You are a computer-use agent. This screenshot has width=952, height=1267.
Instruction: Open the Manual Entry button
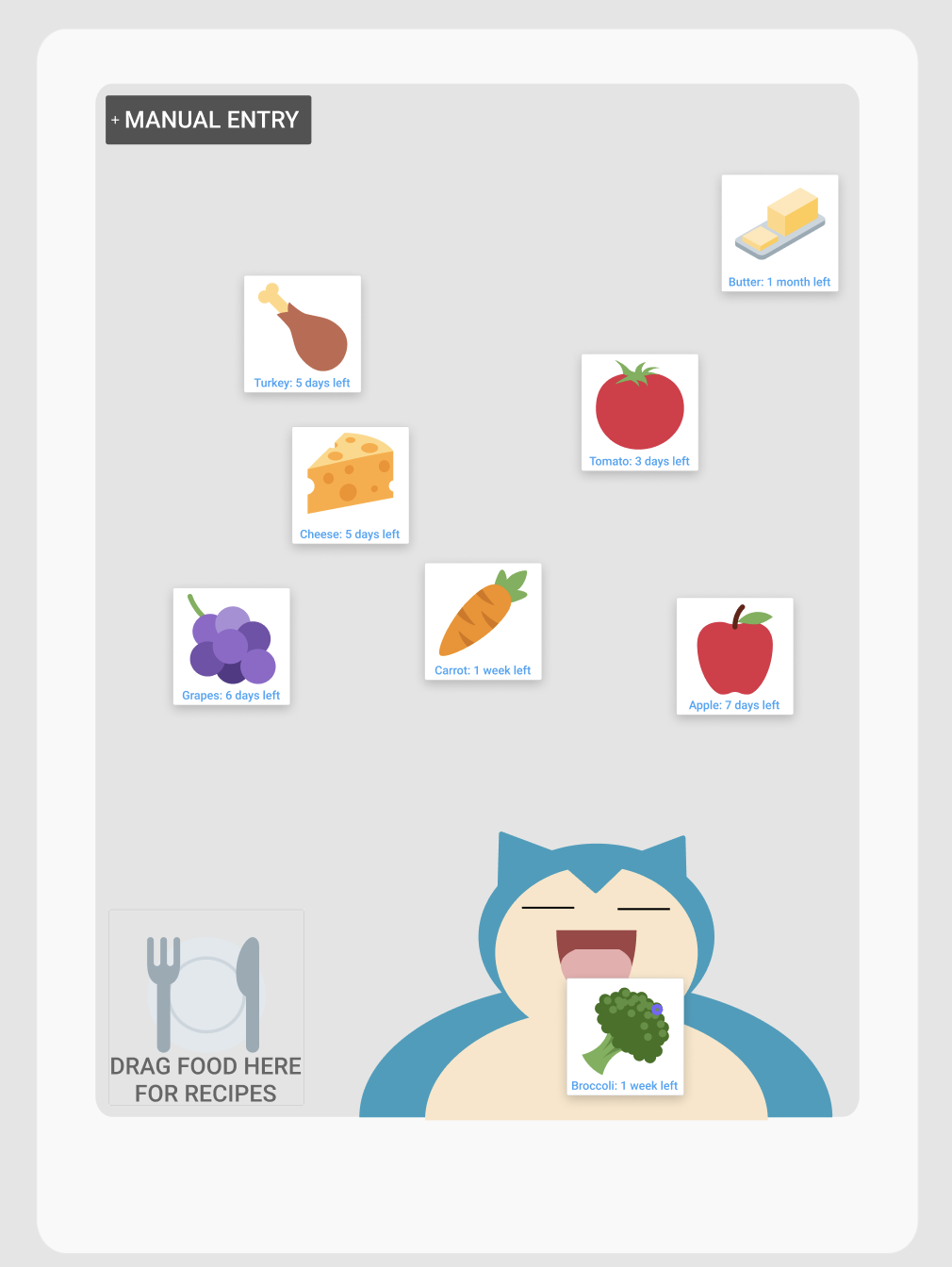pos(208,120)
